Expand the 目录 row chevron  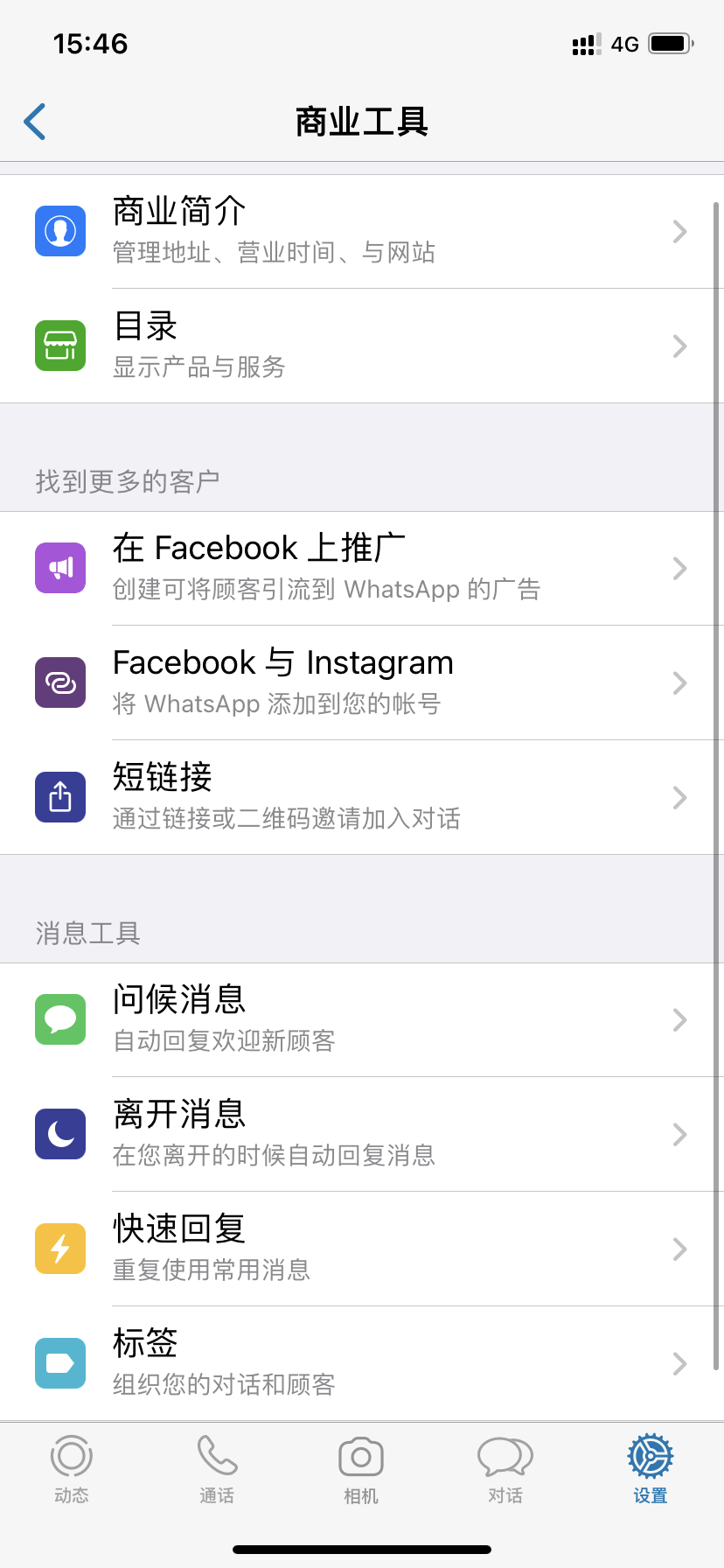pyautogui.click(x=680, y=346)
